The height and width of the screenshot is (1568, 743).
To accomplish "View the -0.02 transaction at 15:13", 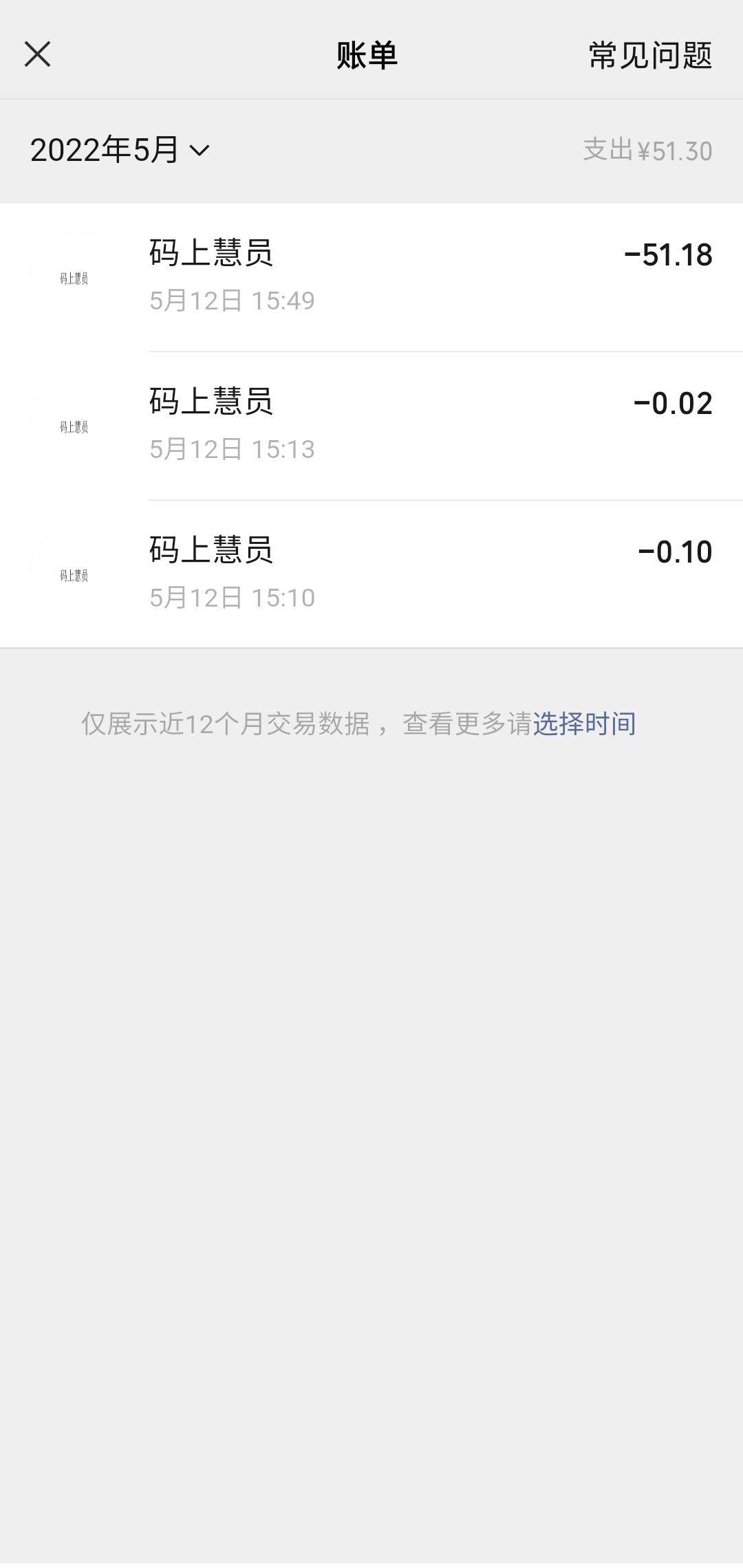I will 371,425.
